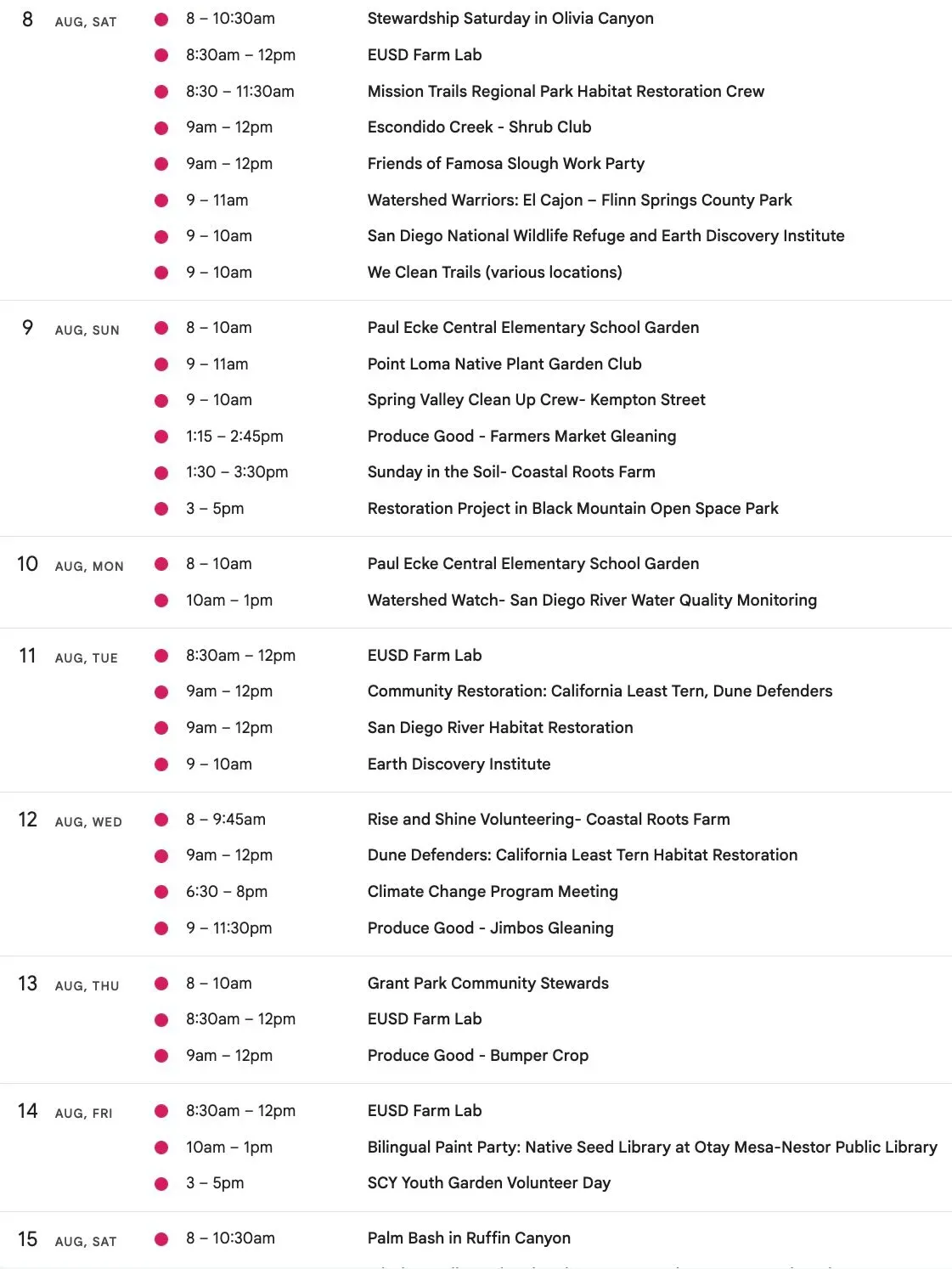Open Mission Trails Regional Park Habitat Restoration Crew

coord(566,92)
